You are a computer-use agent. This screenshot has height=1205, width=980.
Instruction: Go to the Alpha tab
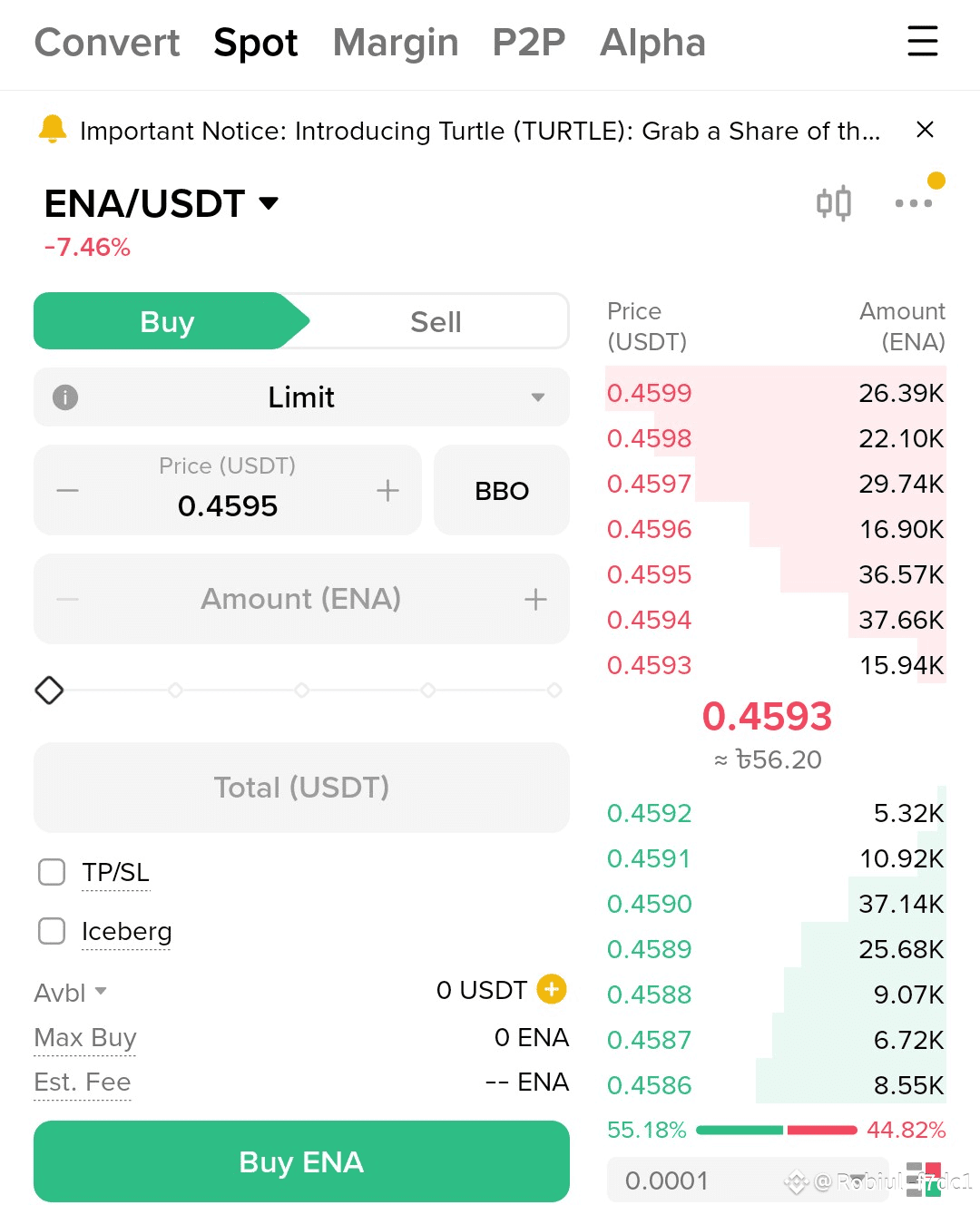(652, 43)
